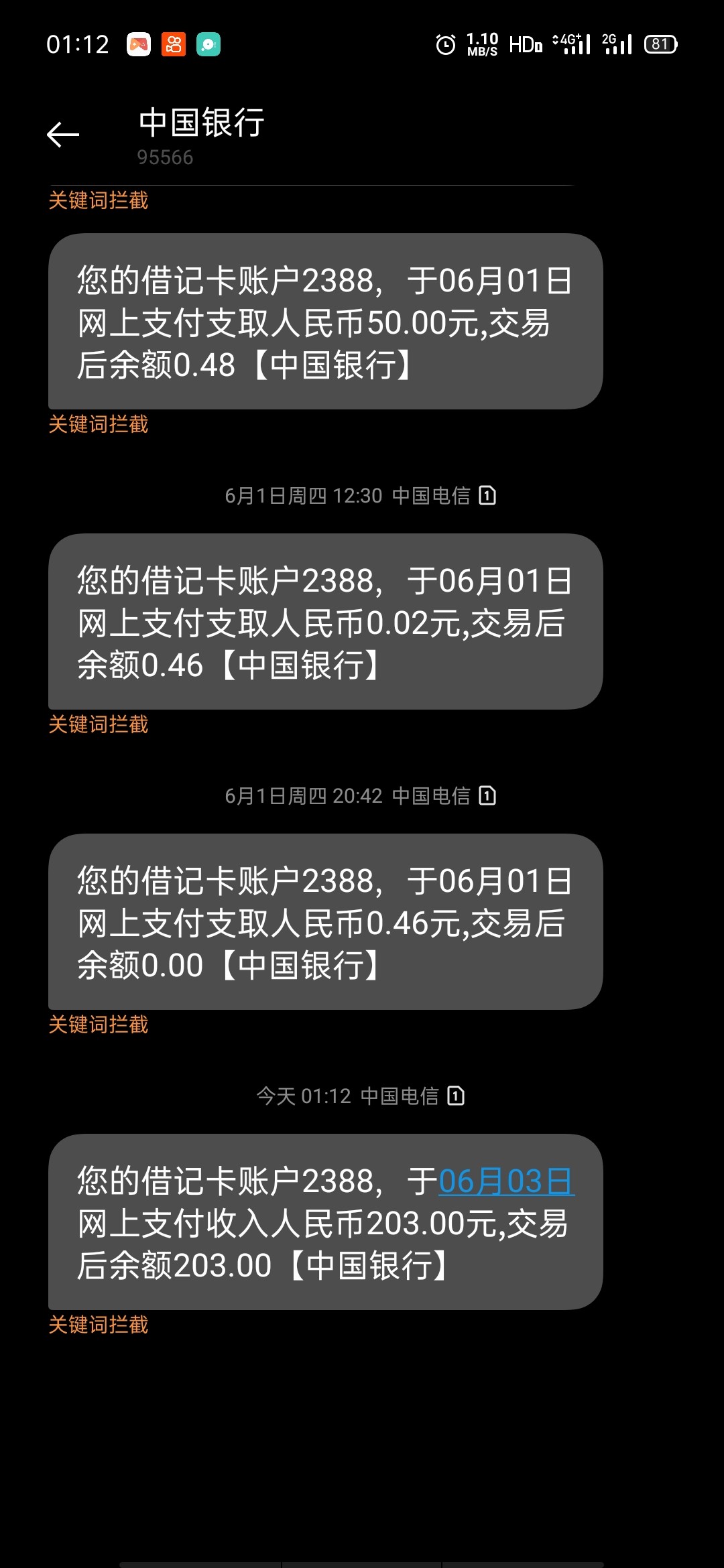Tap the alarm clock icon in status bar
The image size is (724, 1568).
pyautogui.click(x=444, y=45)
